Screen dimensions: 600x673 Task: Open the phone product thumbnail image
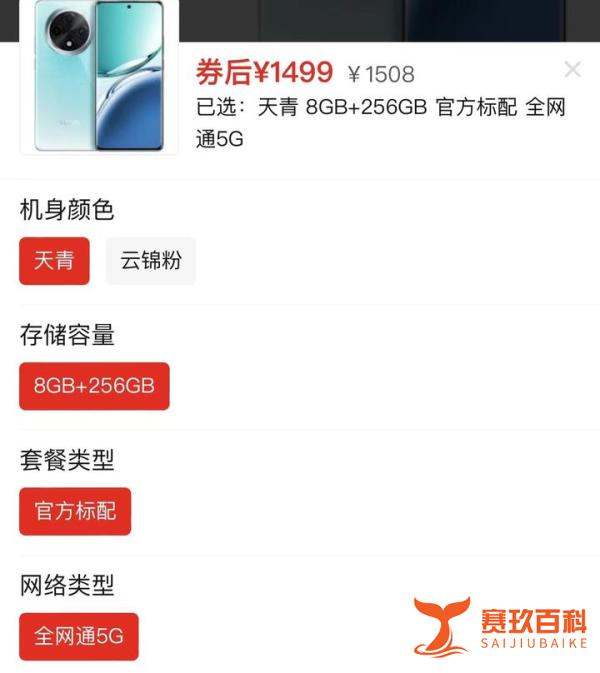pos(98,78)
